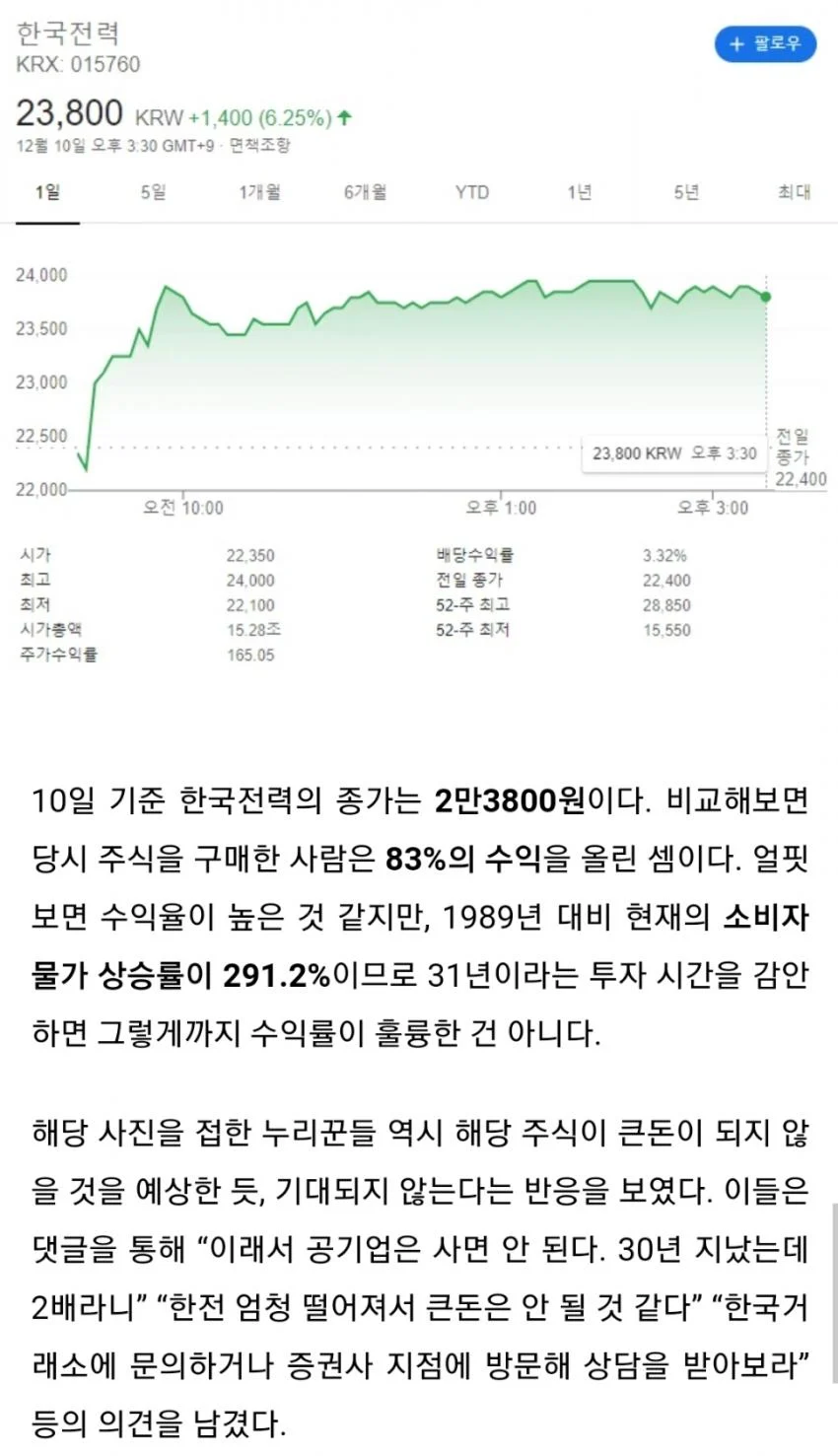The image size is (838, 1456).
Task: Select the 1년 time range
Action: tap(578, 193)
